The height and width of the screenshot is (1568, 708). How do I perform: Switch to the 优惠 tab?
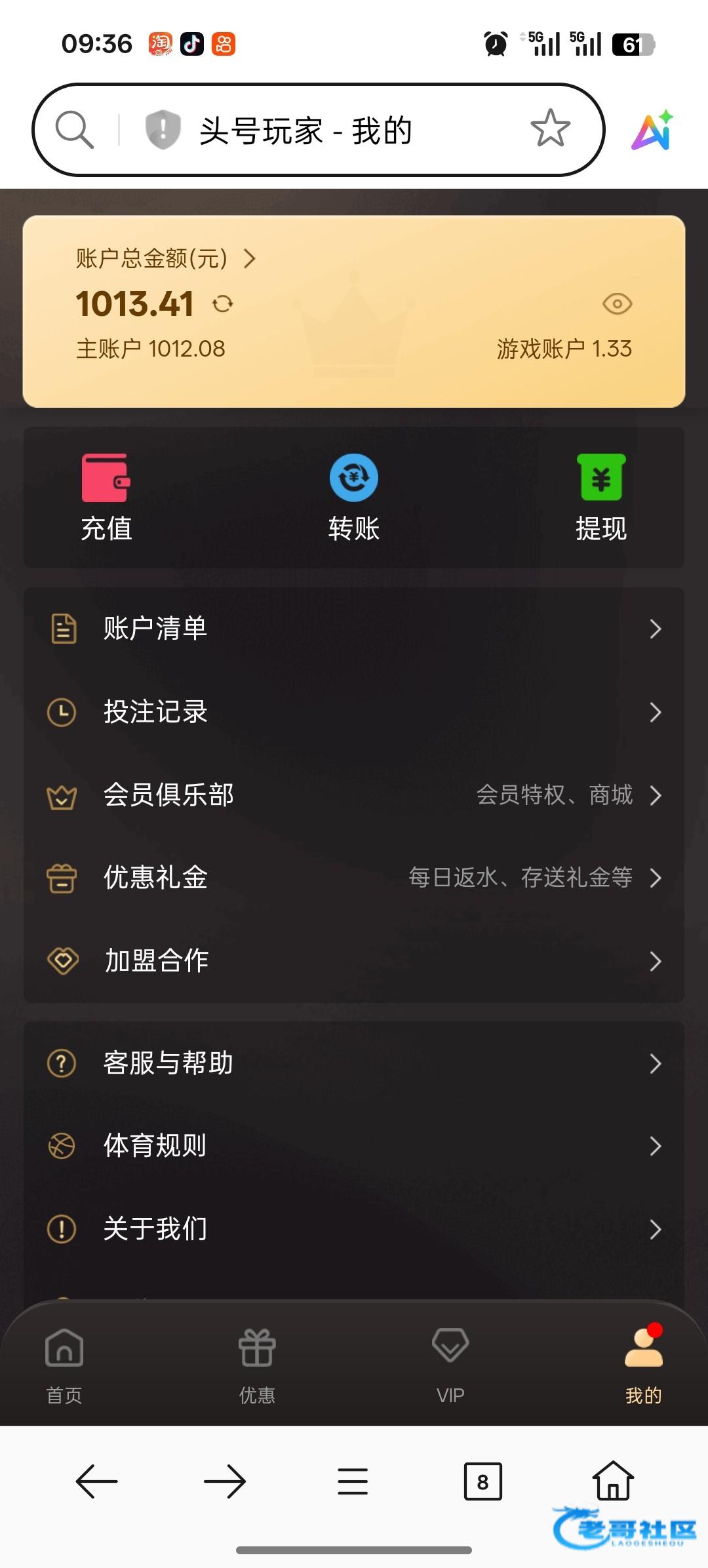point(257,1365)
